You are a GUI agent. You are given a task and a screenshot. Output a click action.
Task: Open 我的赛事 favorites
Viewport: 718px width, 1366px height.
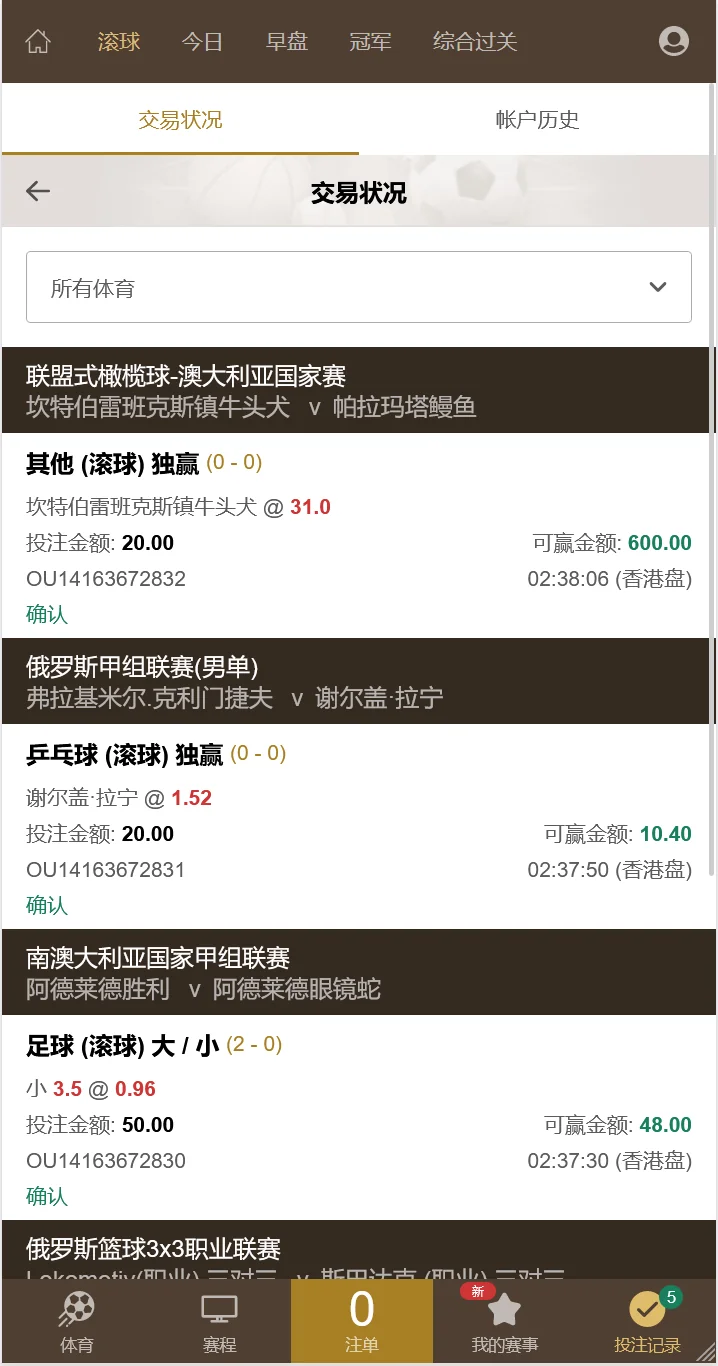click(504, 1322)
